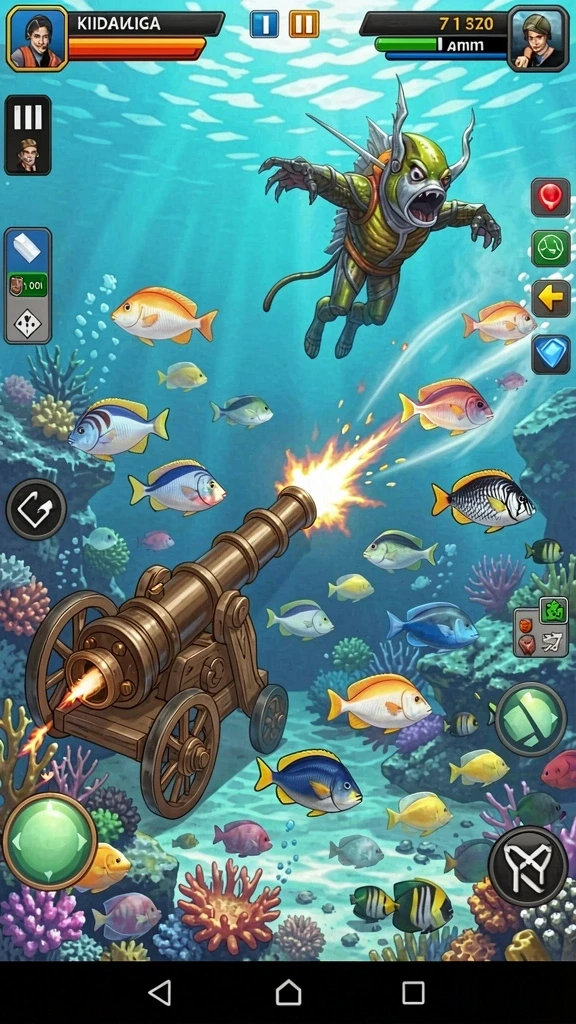Activate the green round power-up icon
This screenshot has width=576, height=1024.
(x=551, y=248)
